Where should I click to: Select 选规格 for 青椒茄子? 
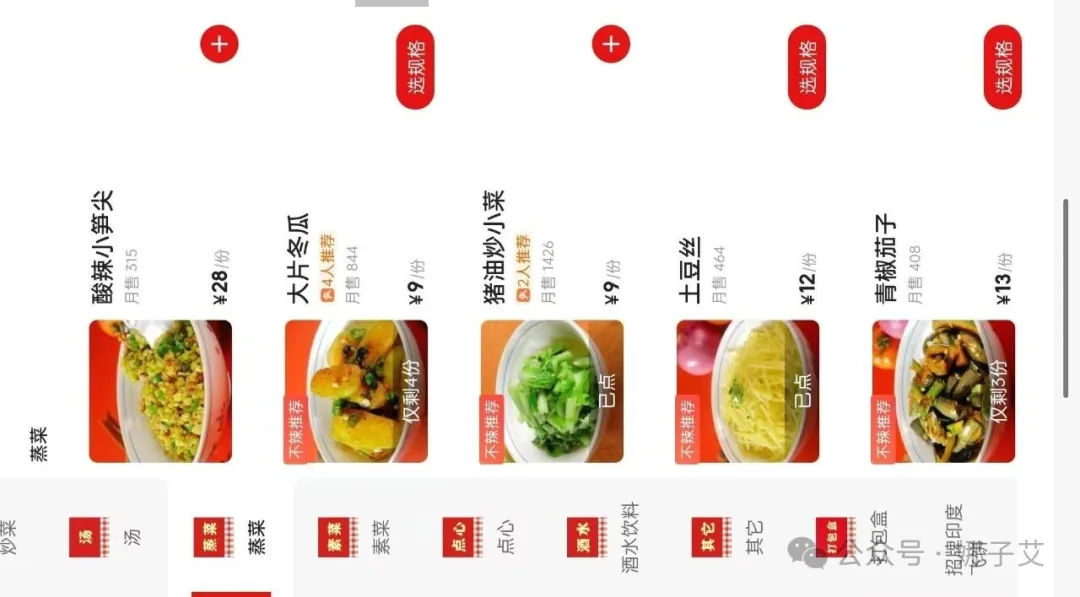[1003, 67]
